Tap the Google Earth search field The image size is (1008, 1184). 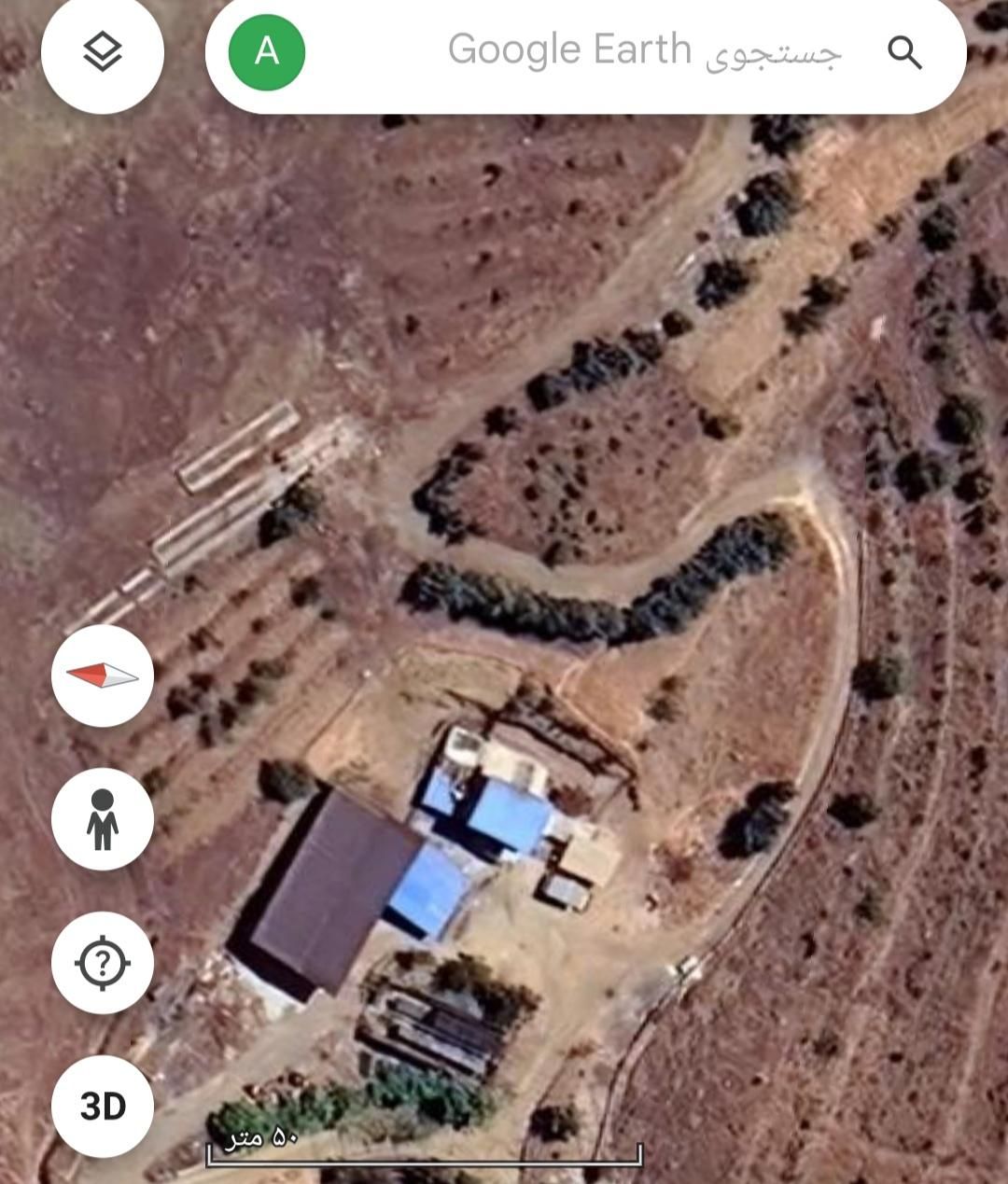coord(597,51)
